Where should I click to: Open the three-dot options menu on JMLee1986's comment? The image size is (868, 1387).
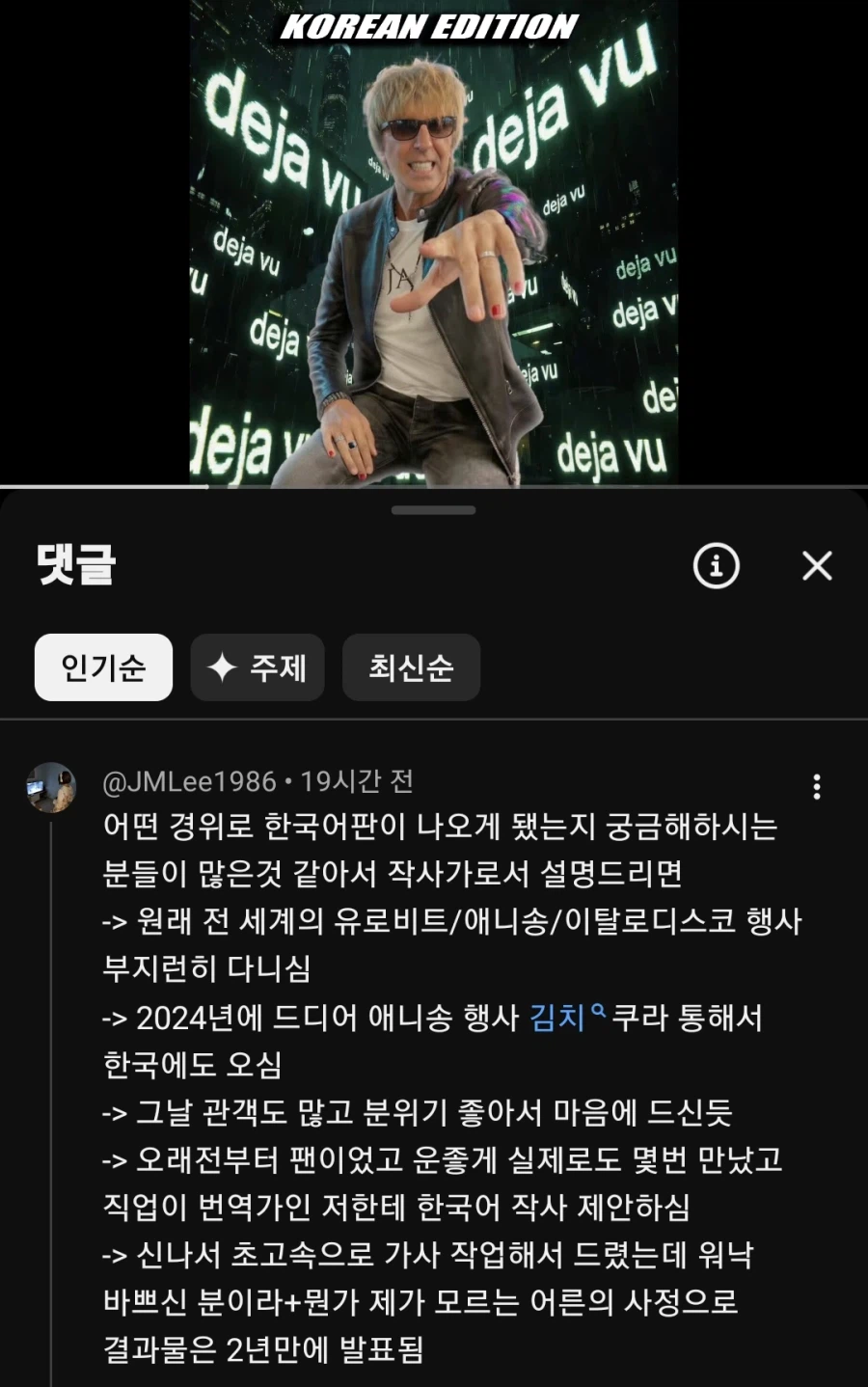point(817,788)
